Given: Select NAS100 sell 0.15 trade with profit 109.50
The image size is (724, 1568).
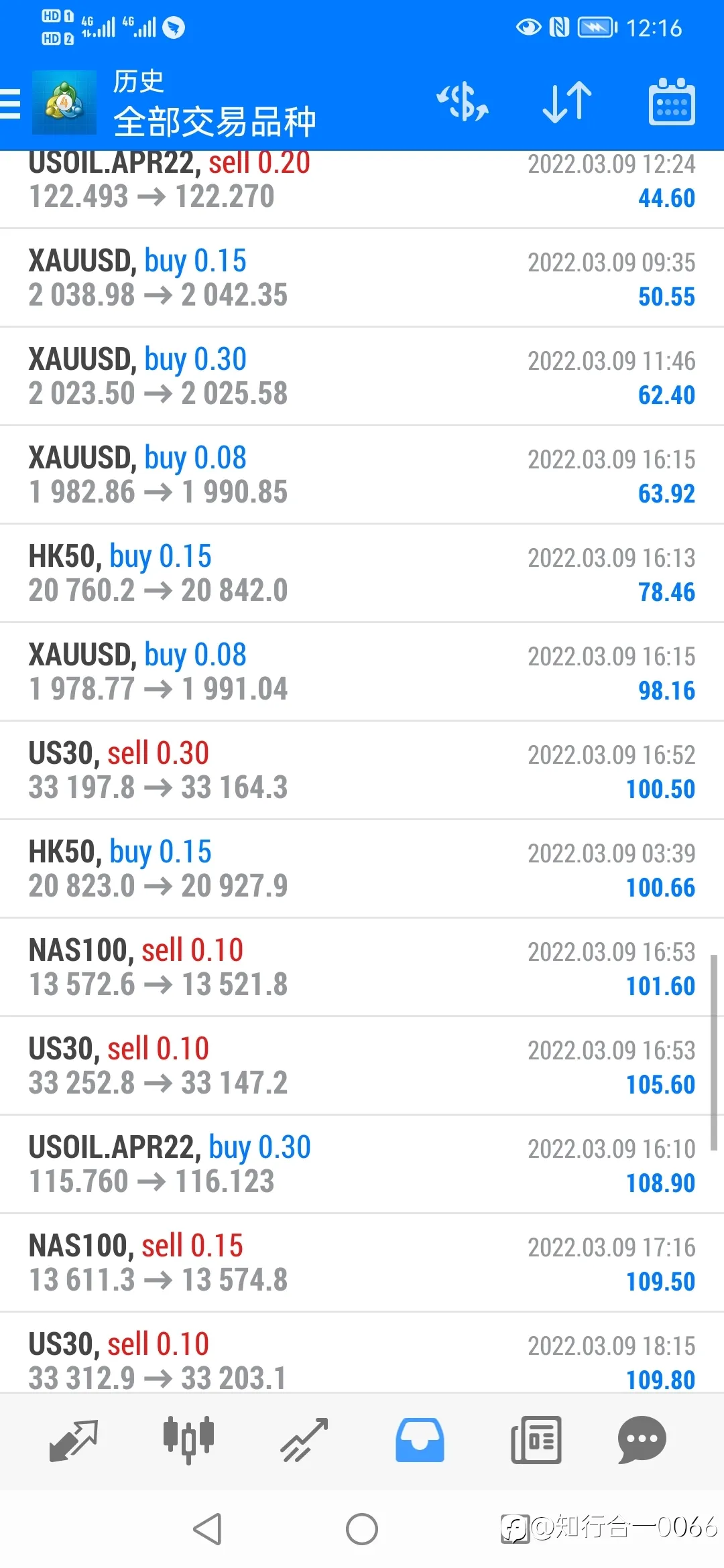Looking at the screenshot, I should (x=362, y=1263).
